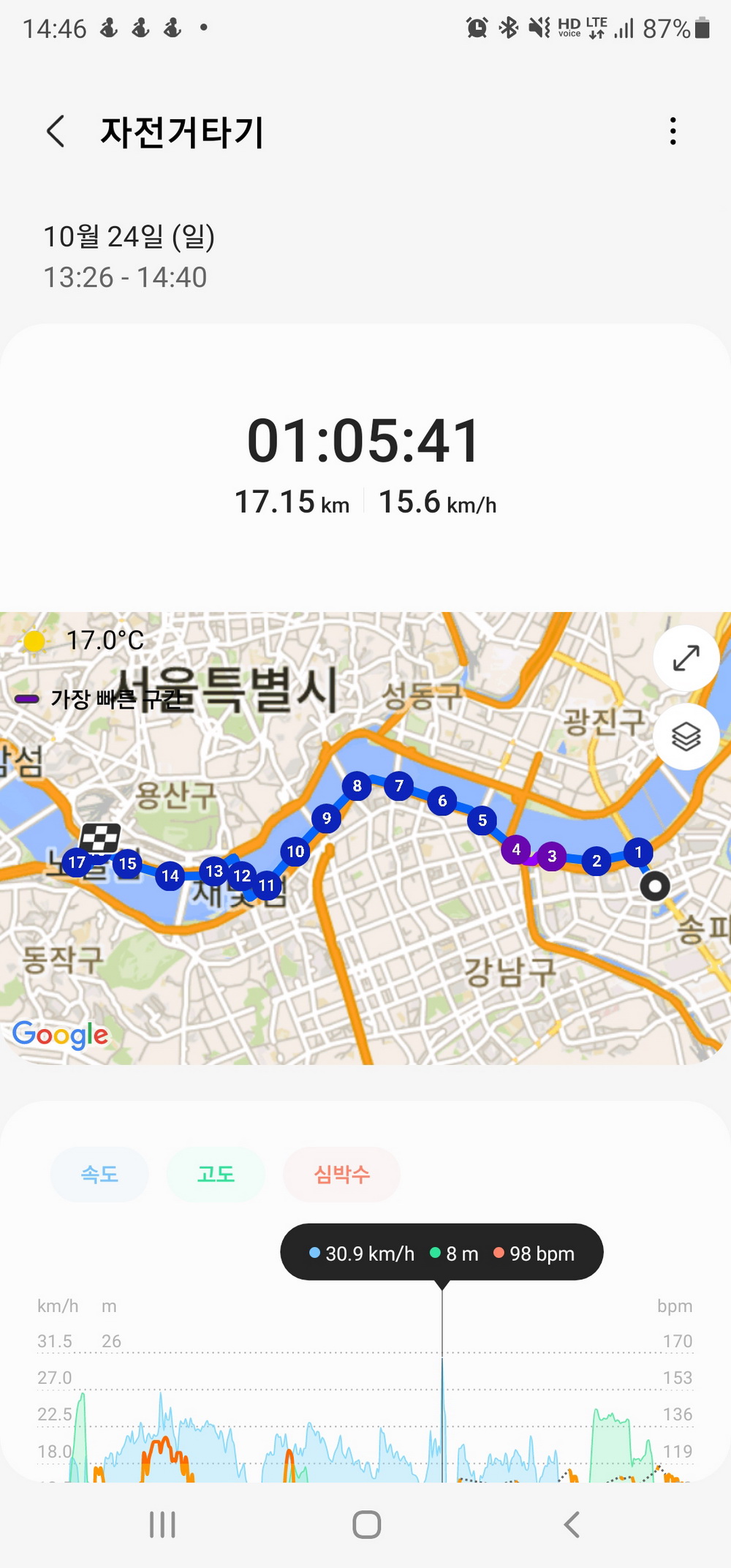
Task: Open the recent apps view
Action: [162, 1525]
